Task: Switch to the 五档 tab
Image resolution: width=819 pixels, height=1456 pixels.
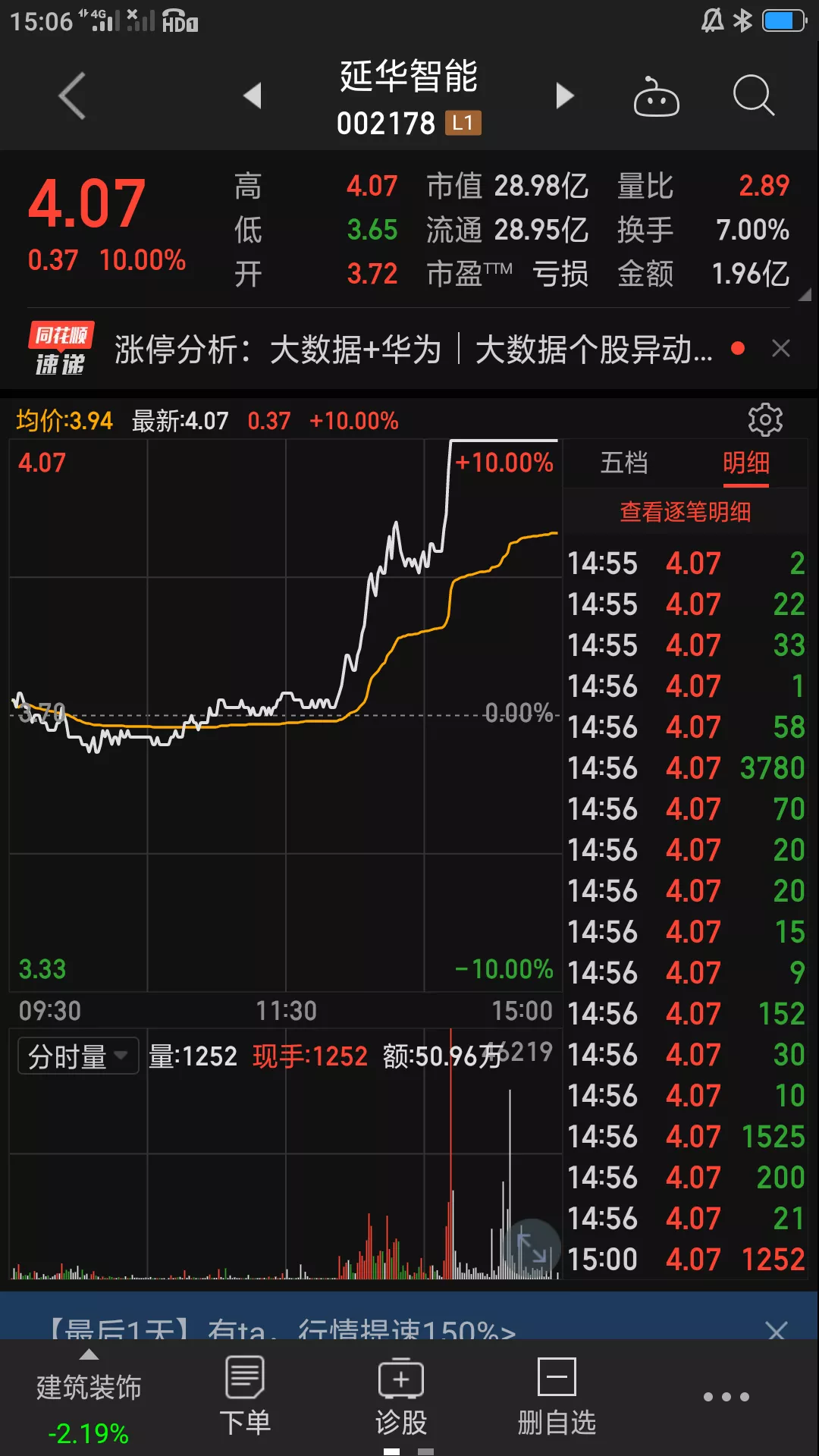Action: 624,463
